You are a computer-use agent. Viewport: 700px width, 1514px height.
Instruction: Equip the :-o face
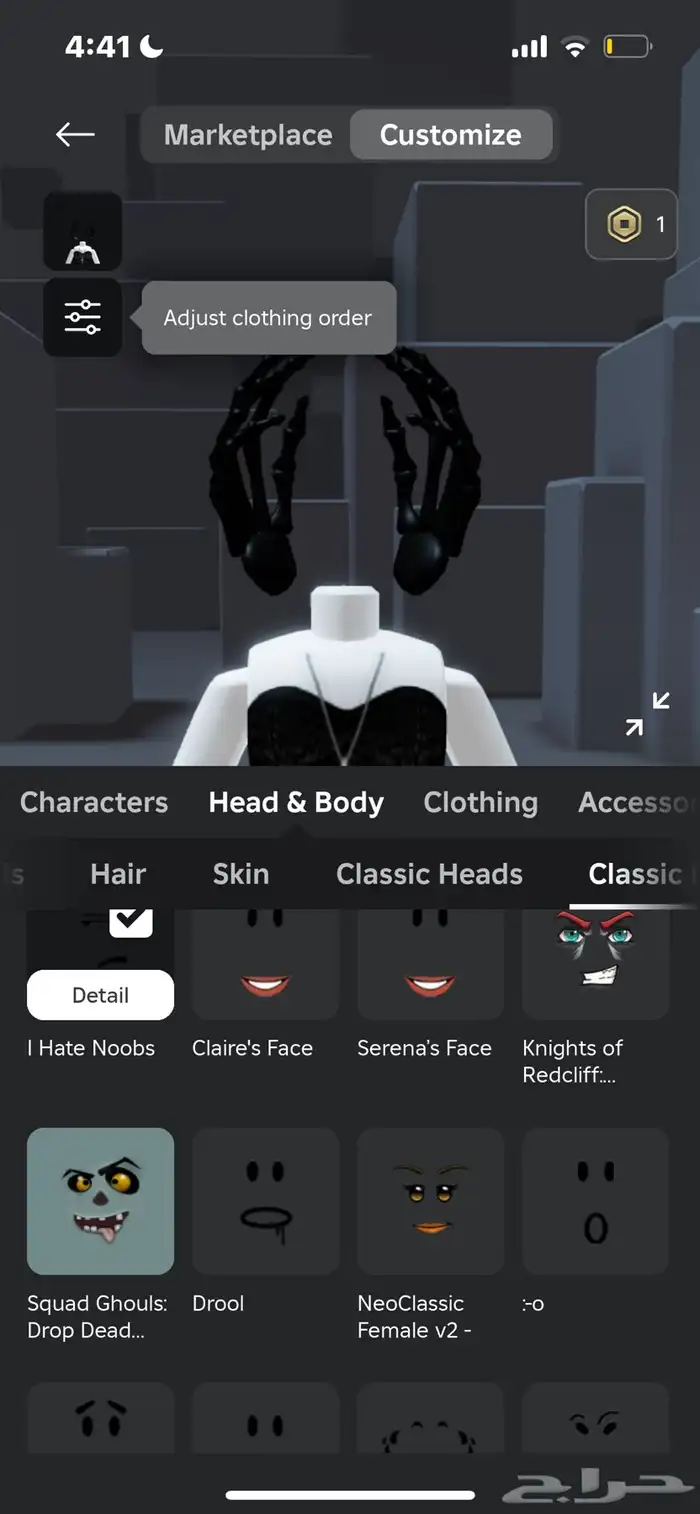pos(596,1201)
